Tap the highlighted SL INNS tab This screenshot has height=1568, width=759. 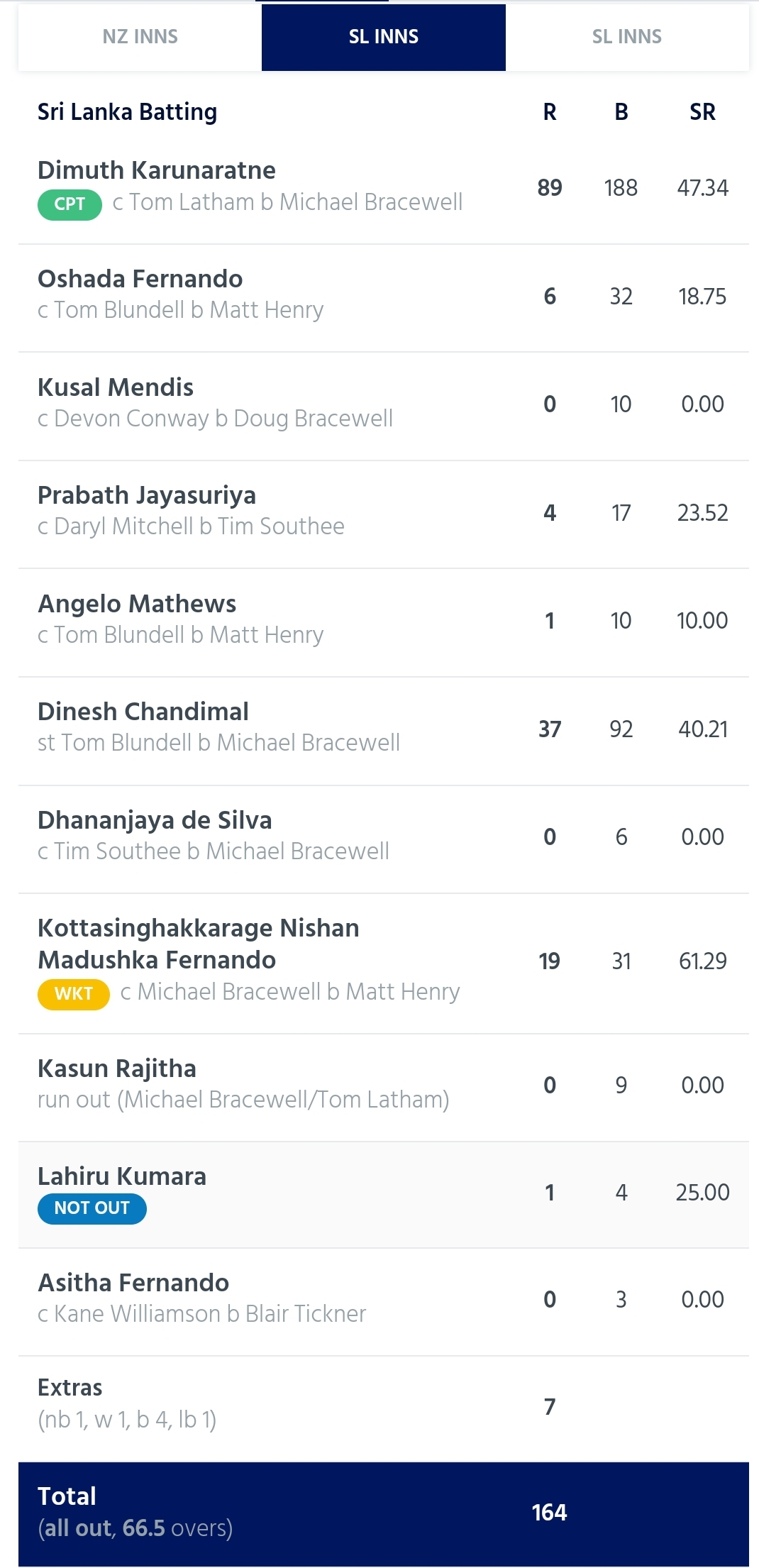384,37
